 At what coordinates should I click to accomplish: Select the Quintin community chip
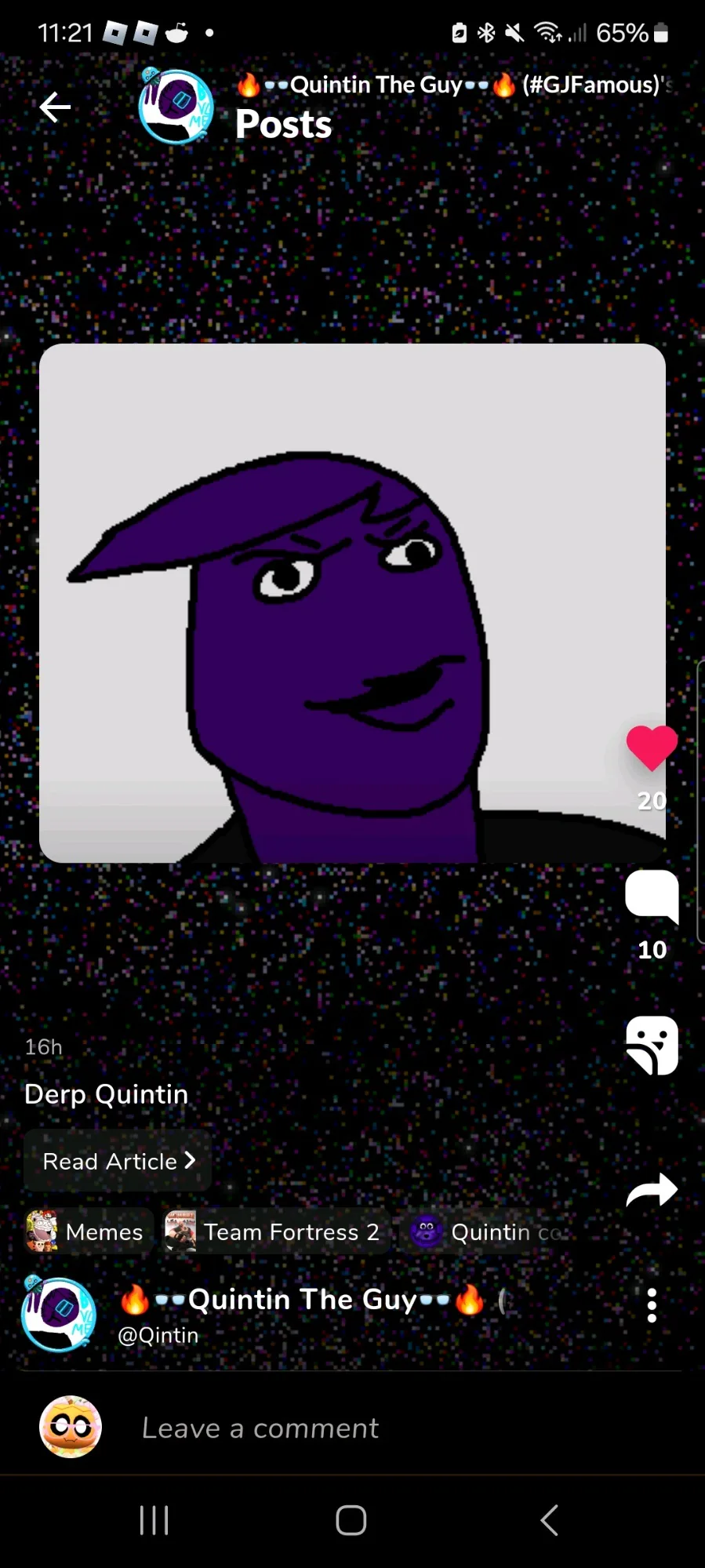pos(488,1231)
